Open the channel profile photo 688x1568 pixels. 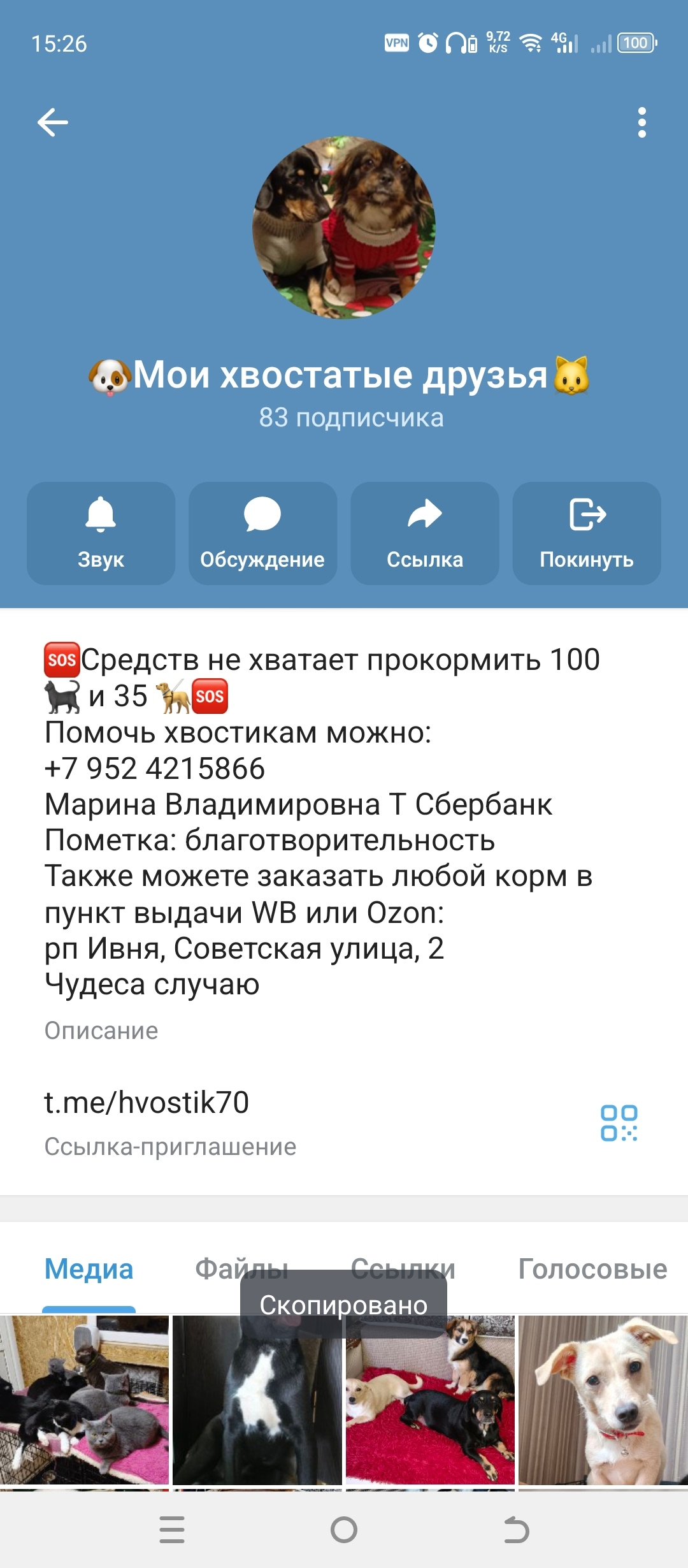pos(344,228)
